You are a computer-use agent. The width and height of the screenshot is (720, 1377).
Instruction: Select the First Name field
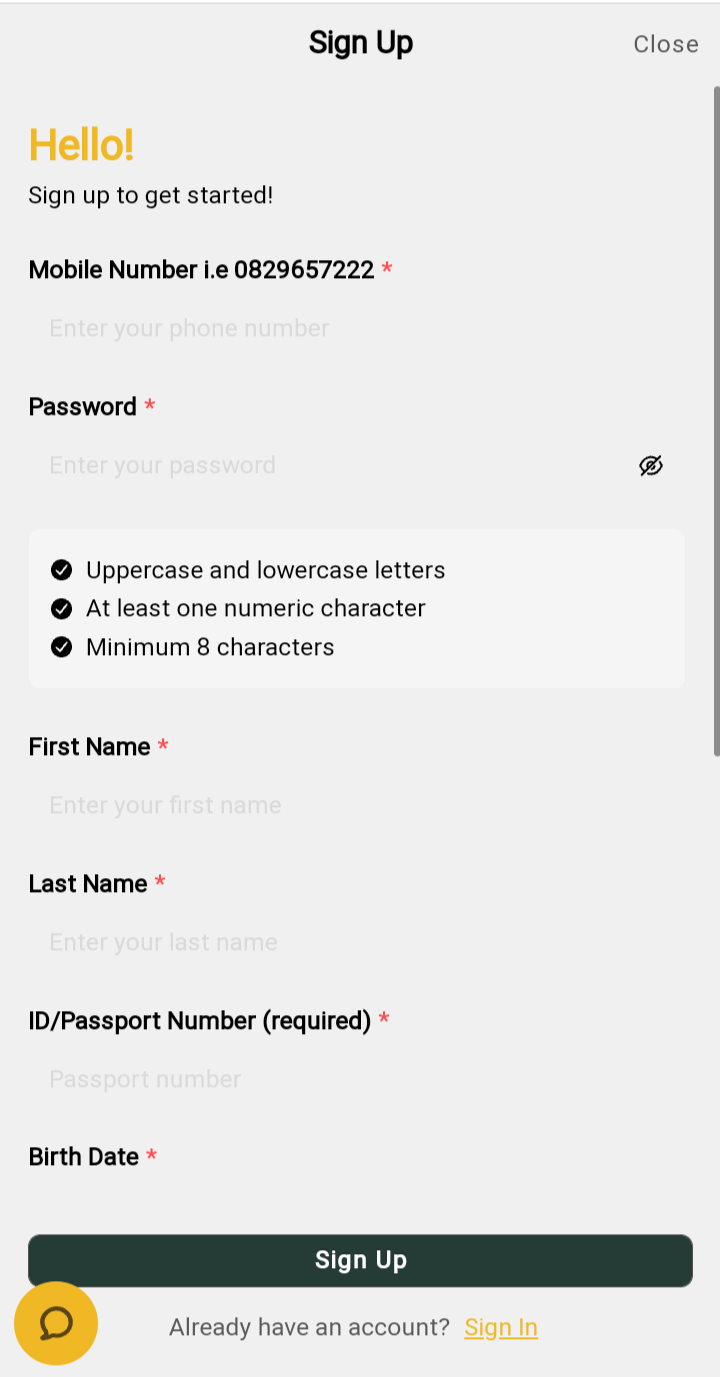pyautogui.click(x=340, y=805)
